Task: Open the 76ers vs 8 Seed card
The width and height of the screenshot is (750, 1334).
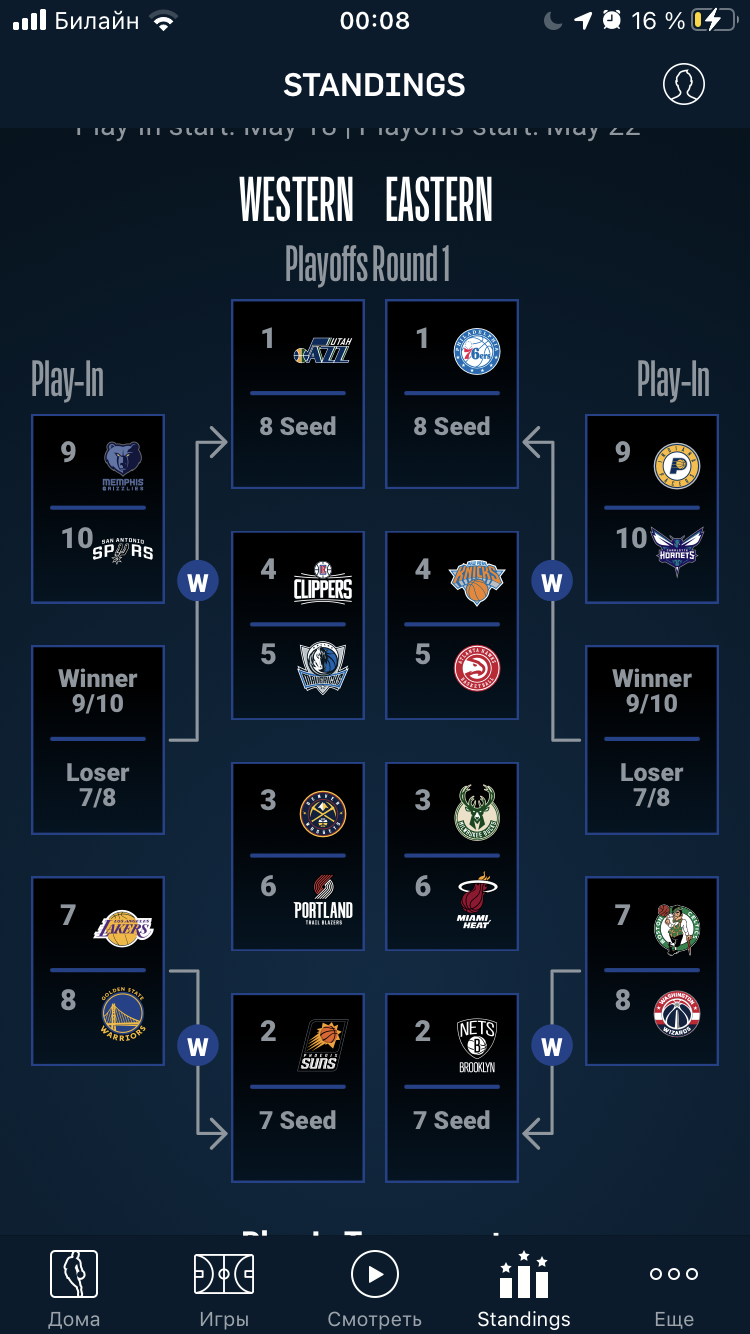Action: (x=452, y=394)
